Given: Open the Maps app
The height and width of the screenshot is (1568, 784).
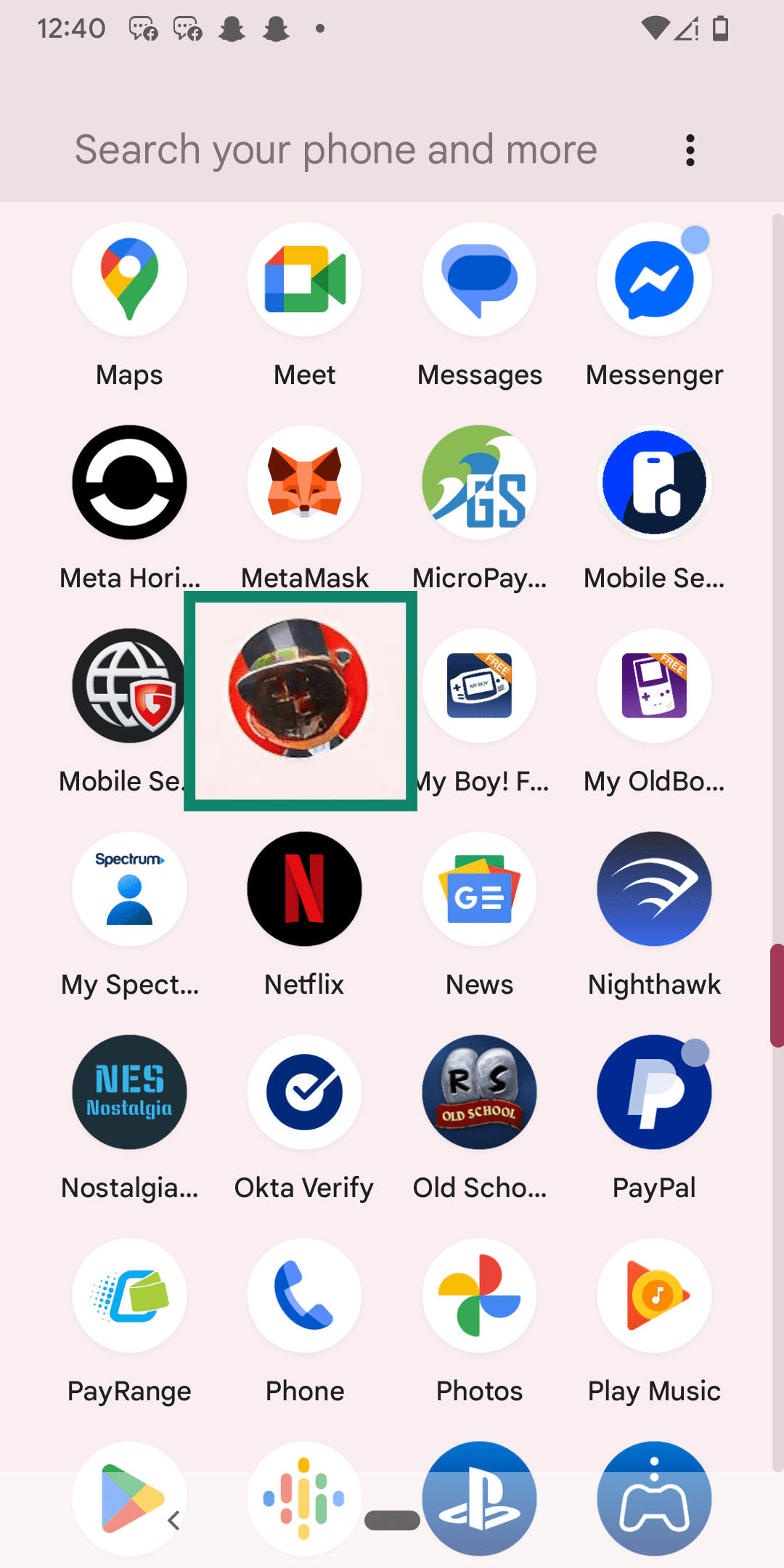Looking at the screenshot, I should click(129, 279).
